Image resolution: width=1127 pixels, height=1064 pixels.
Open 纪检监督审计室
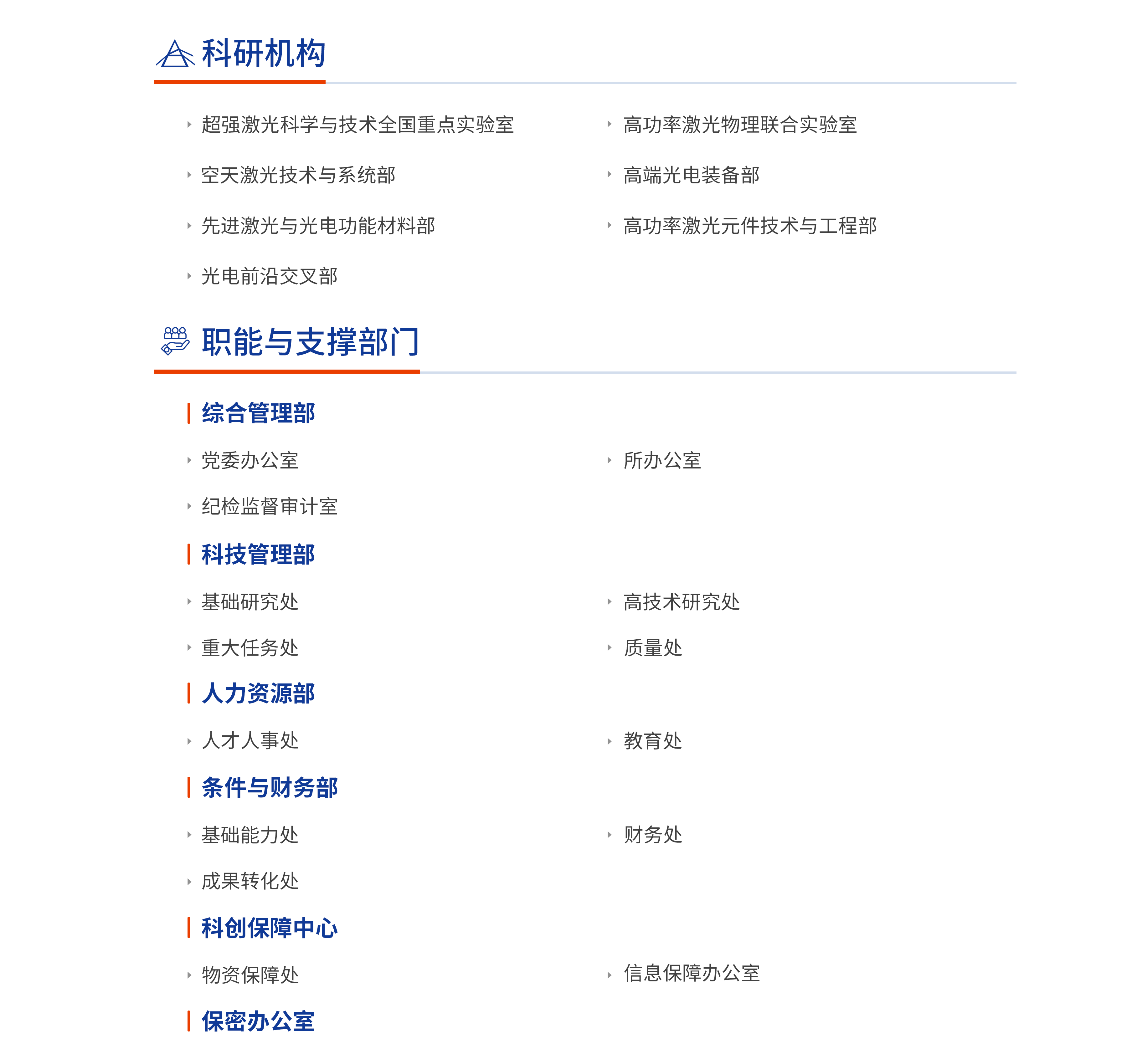coord(269,506)
